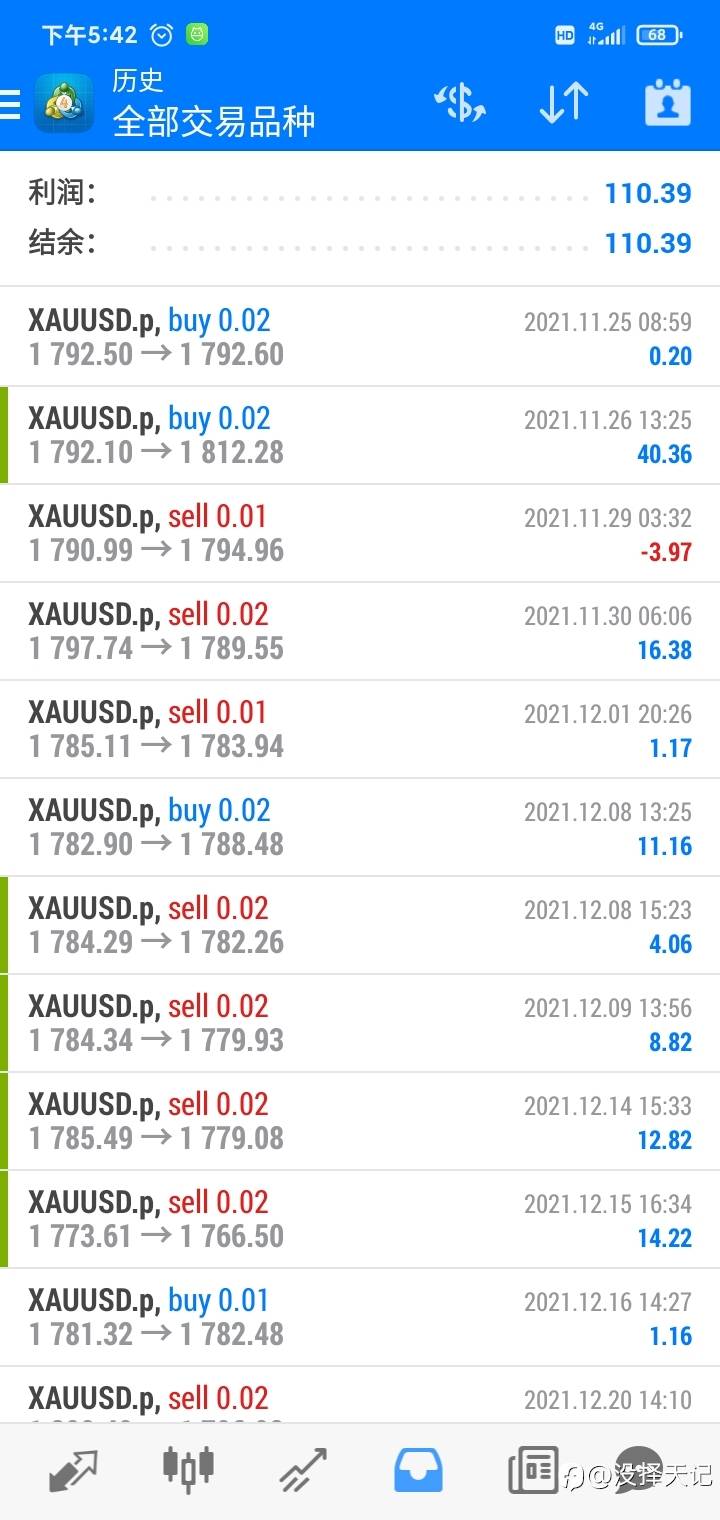
Task: View the sell trade dated 2021.11.30 06:06
Action: tap(360, 631)
